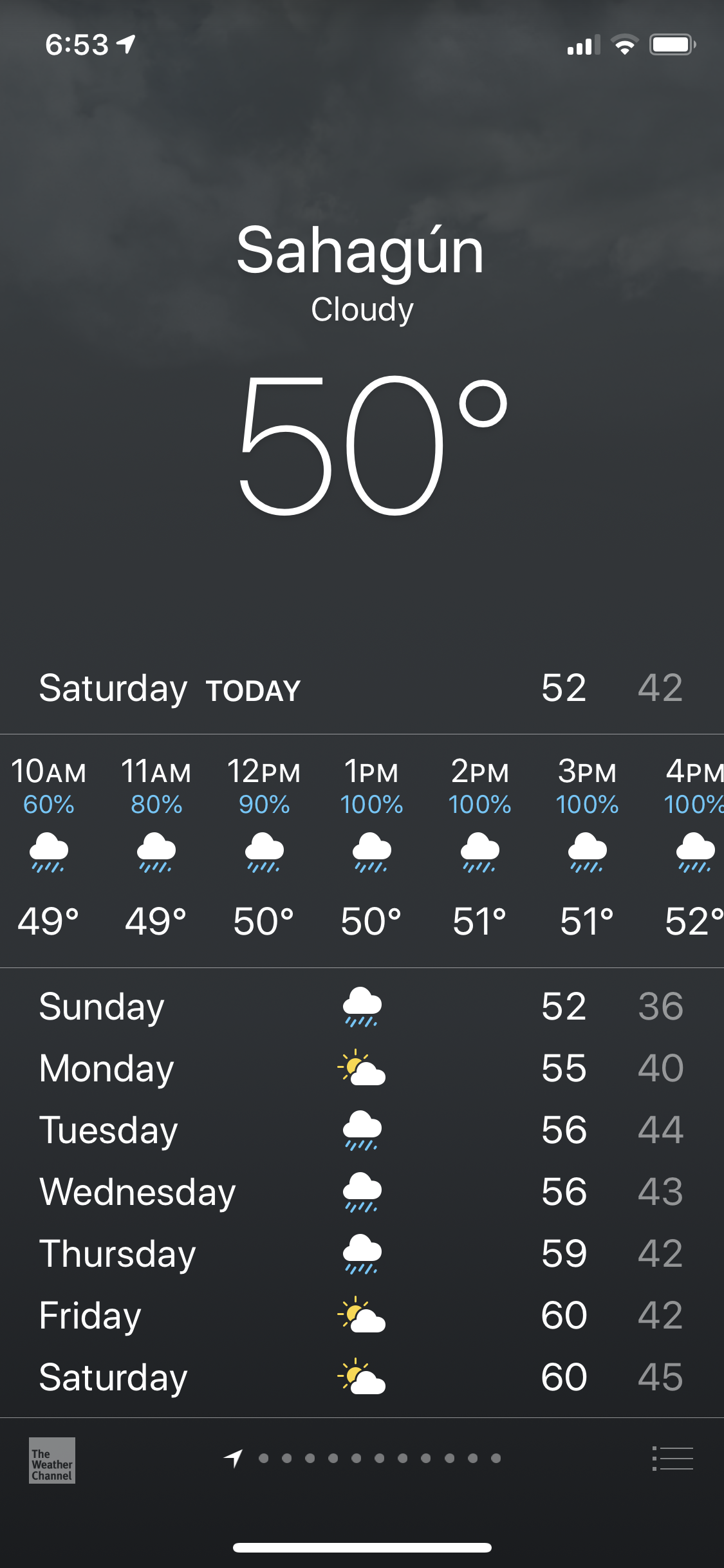Open the city list menu
724x1568 pixels.
point(673,1459)
